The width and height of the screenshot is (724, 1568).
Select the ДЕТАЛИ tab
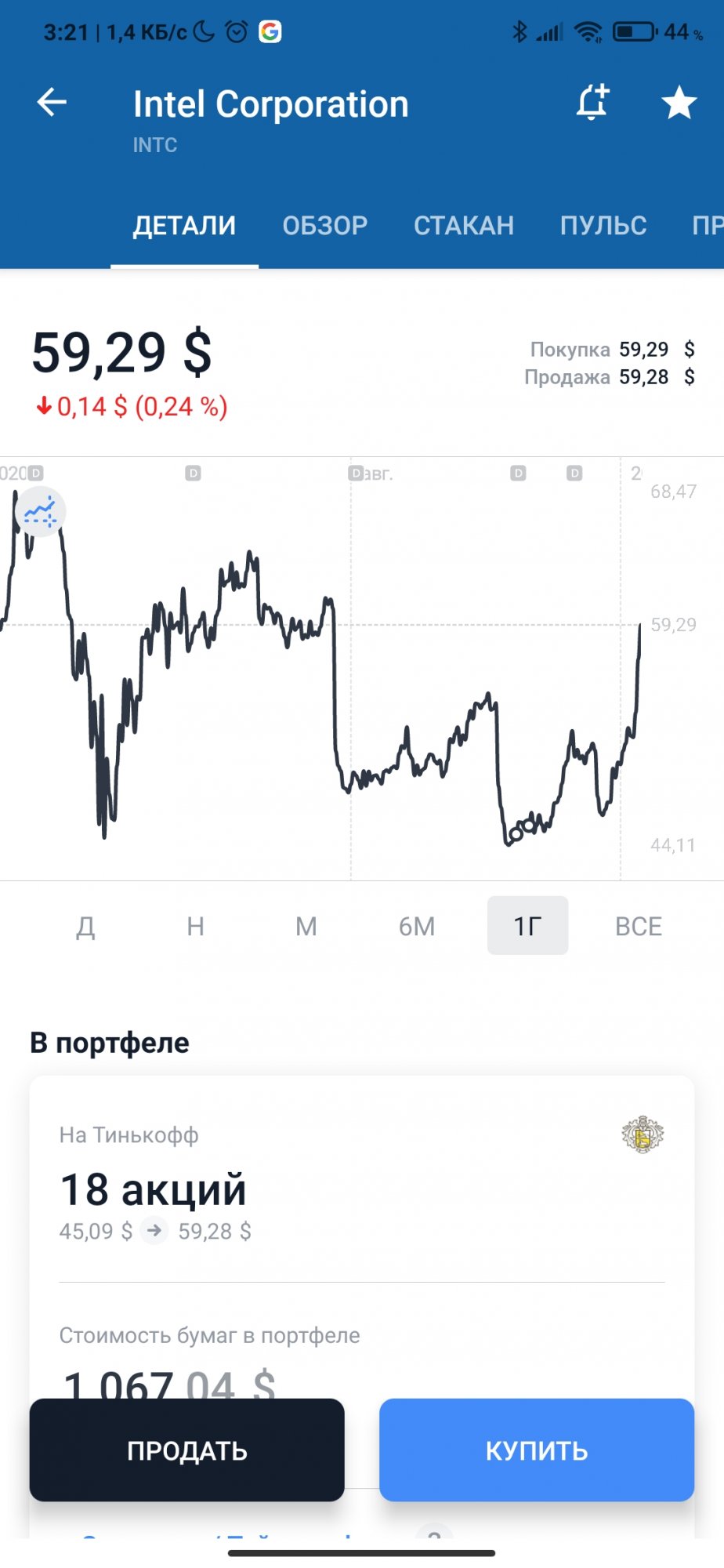click(184, 226)
